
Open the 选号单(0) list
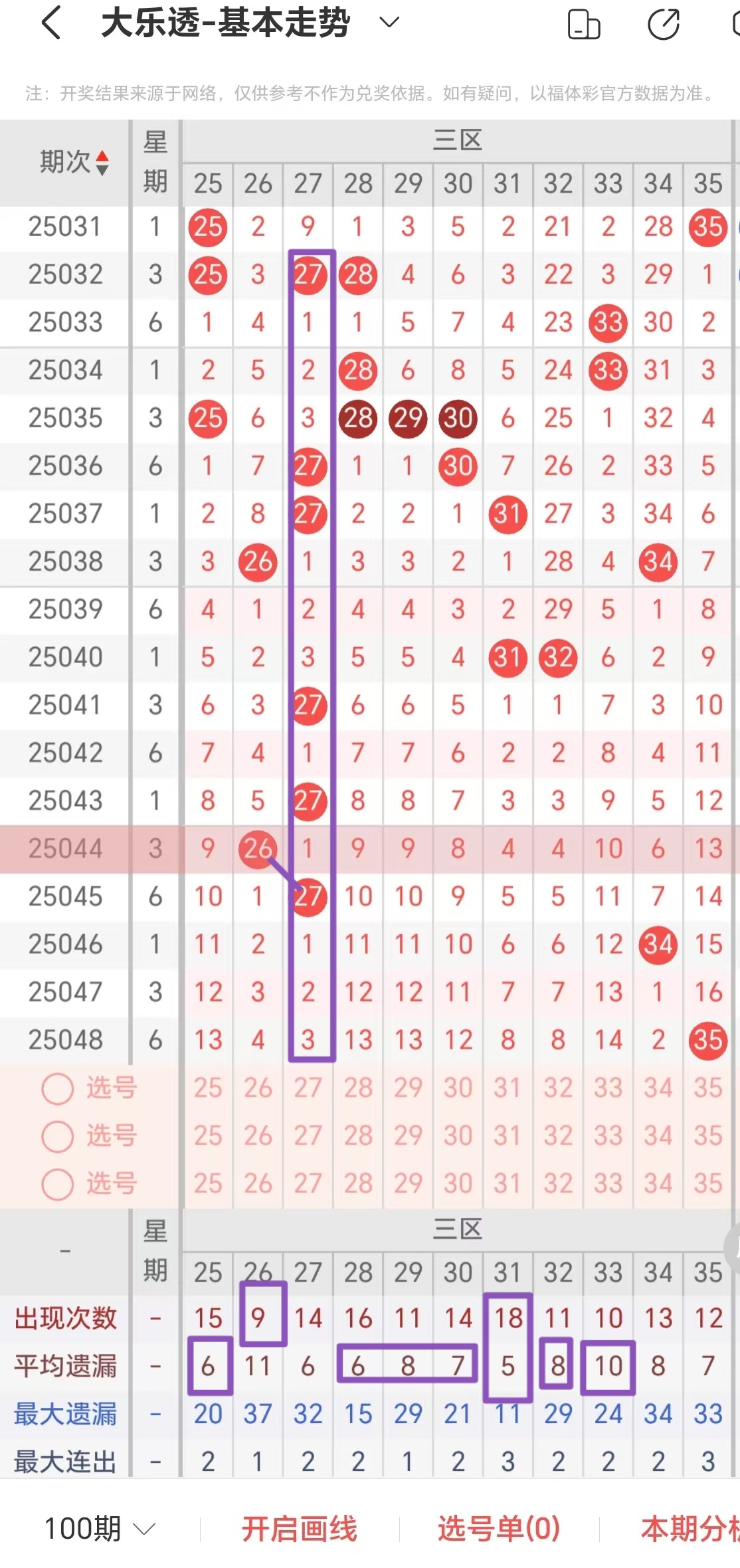pos(499,1528)
